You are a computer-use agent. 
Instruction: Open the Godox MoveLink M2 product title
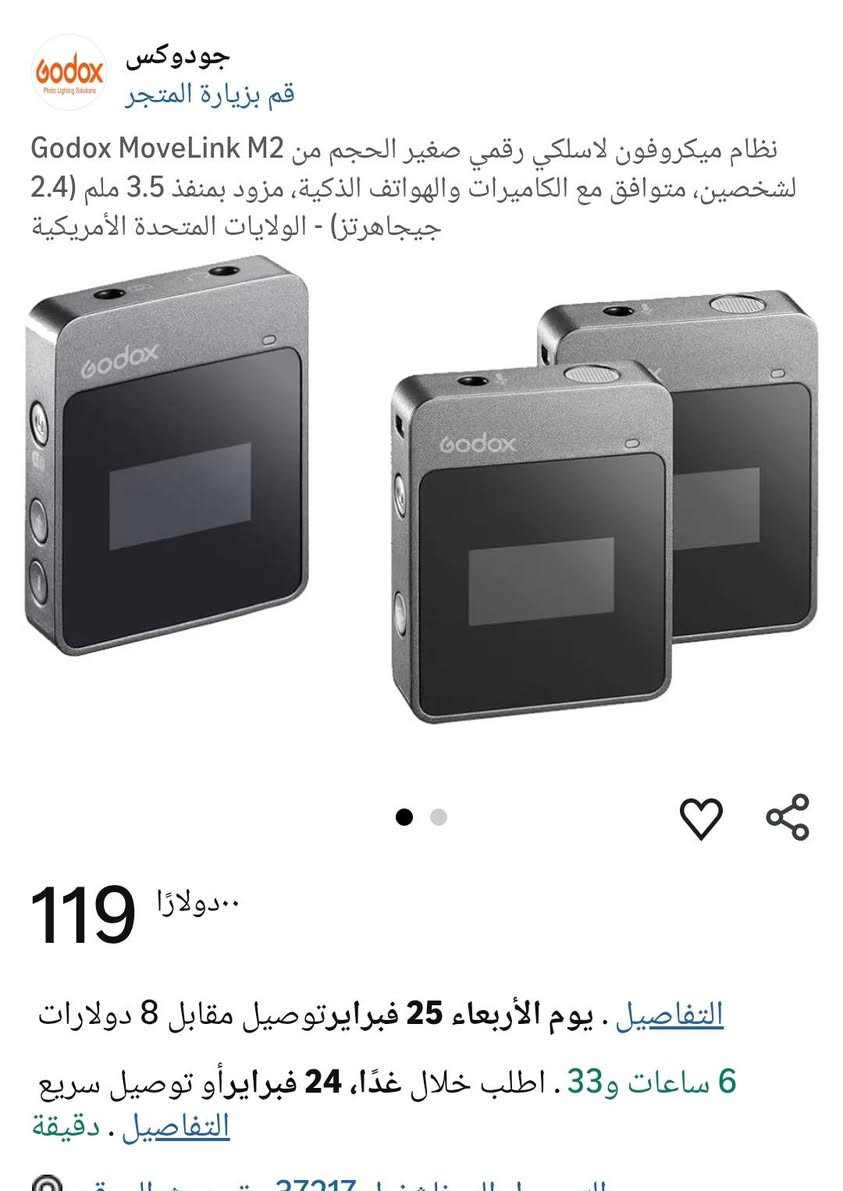pos(420,185)
